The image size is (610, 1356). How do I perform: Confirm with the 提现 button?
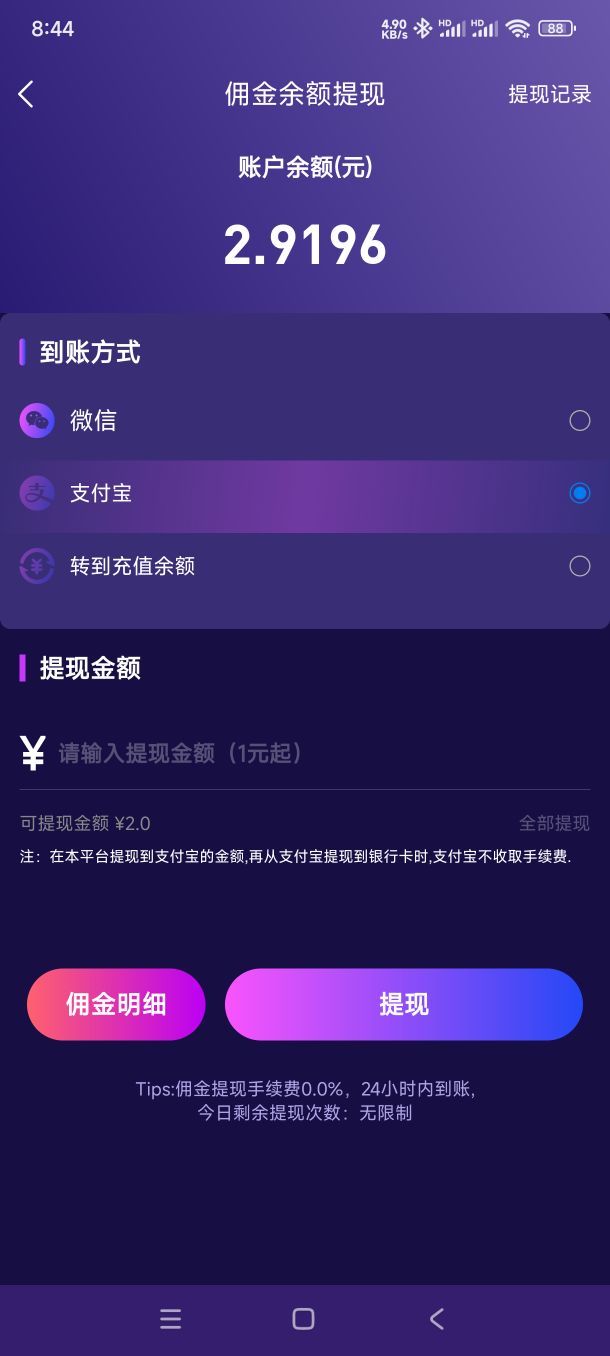pos(404,1004)
